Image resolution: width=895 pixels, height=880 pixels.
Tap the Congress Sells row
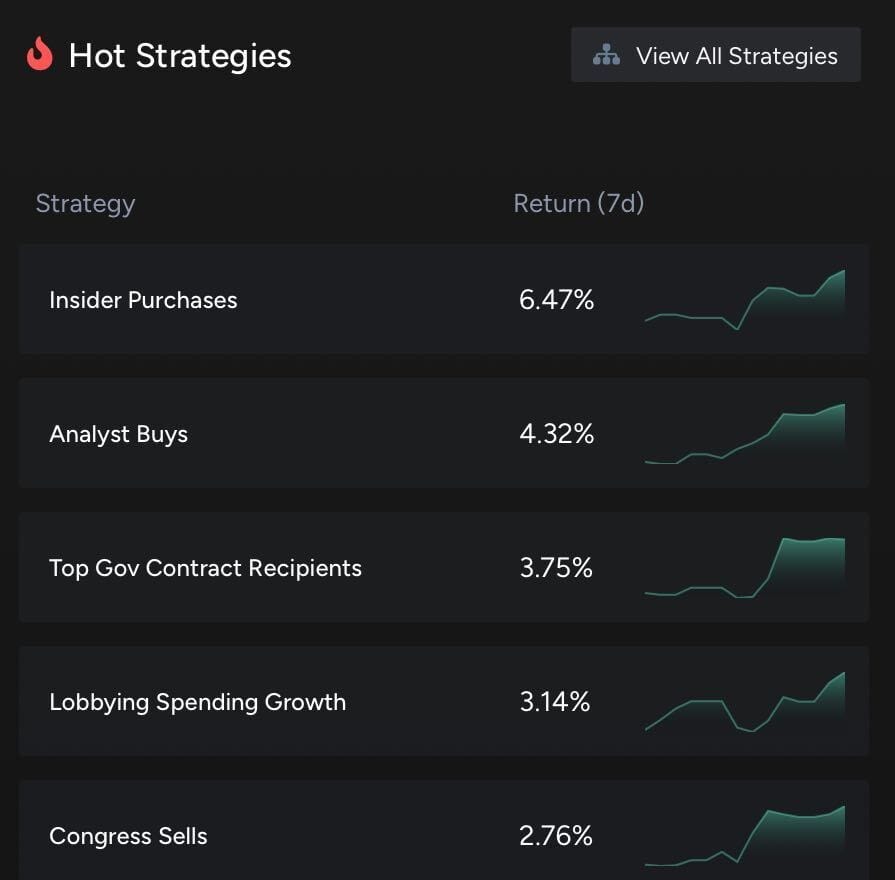[128, 836]
